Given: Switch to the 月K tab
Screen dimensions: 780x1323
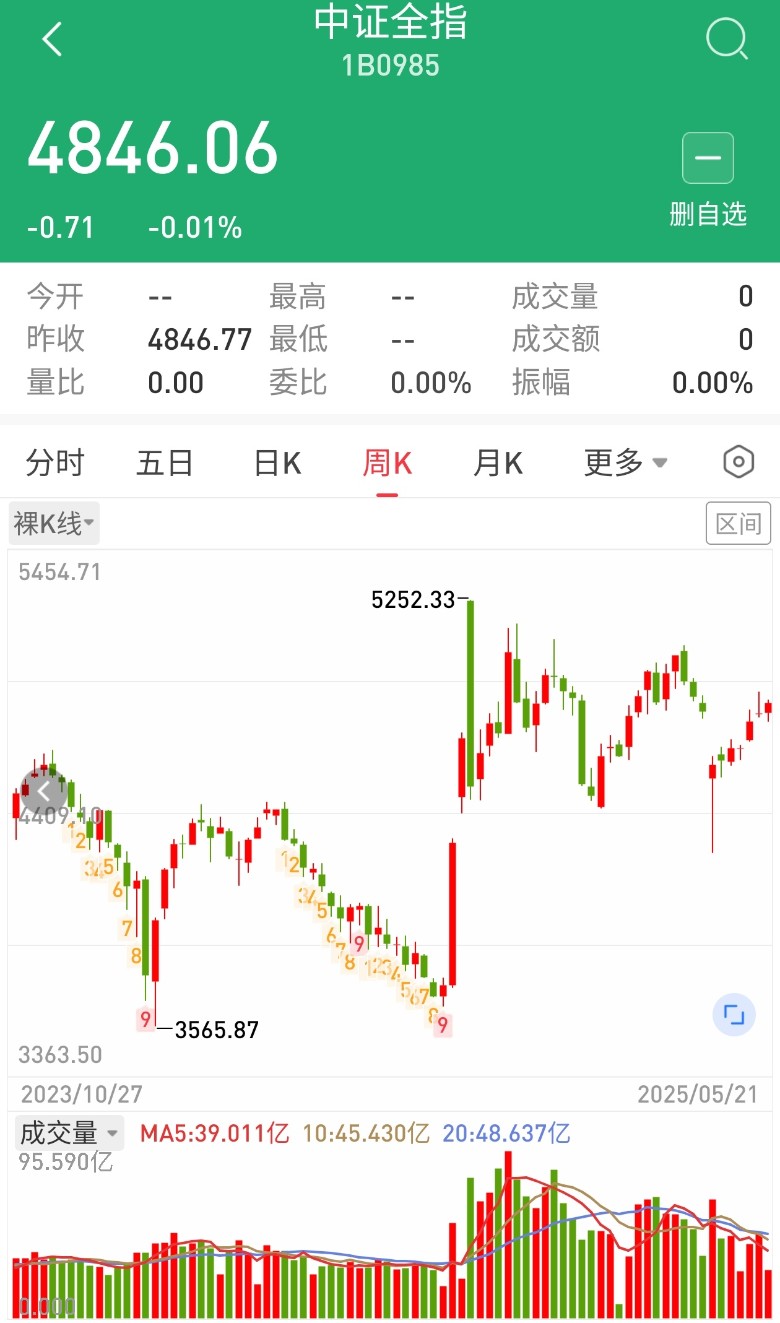Looking at the screenshot, I should [x=498, y=463].
